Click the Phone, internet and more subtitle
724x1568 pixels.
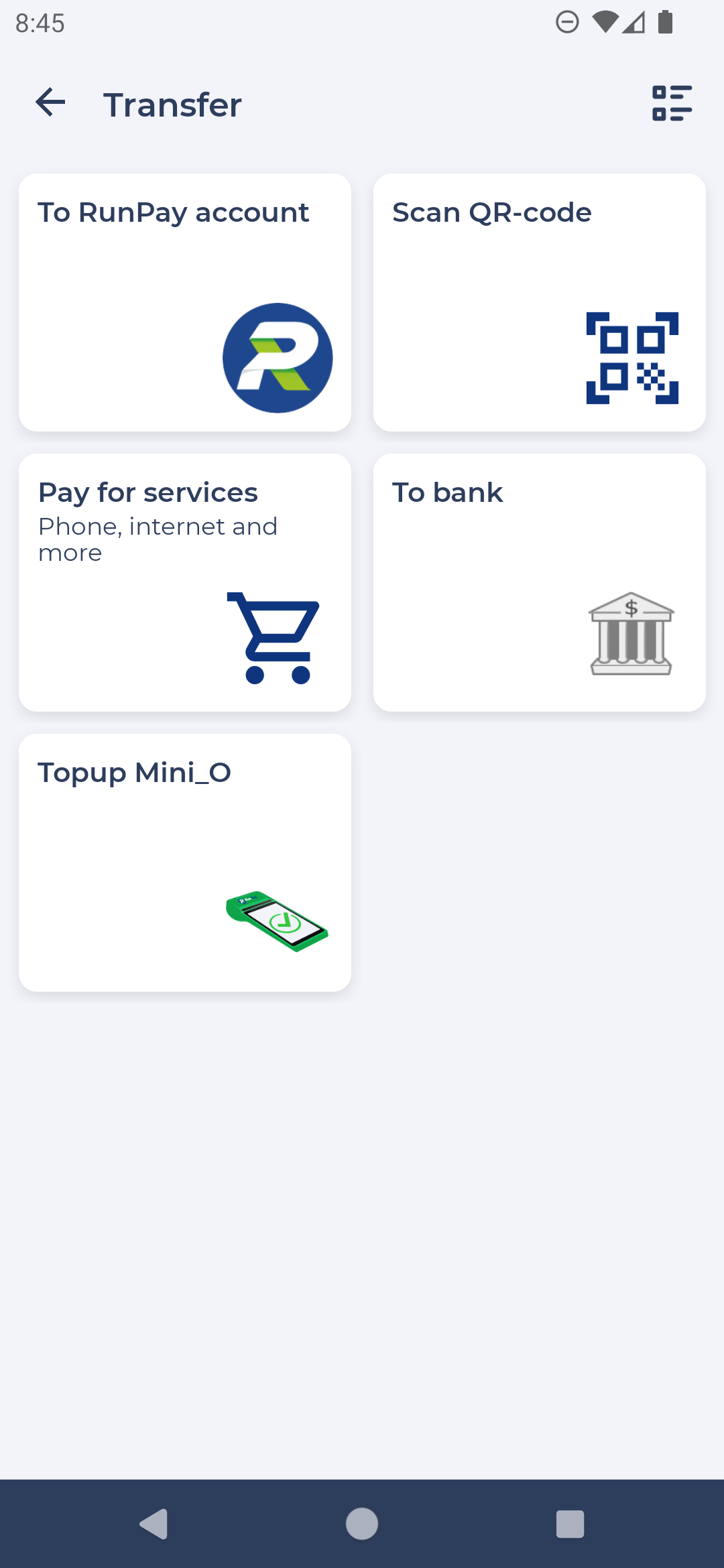[x=158, y=539]
